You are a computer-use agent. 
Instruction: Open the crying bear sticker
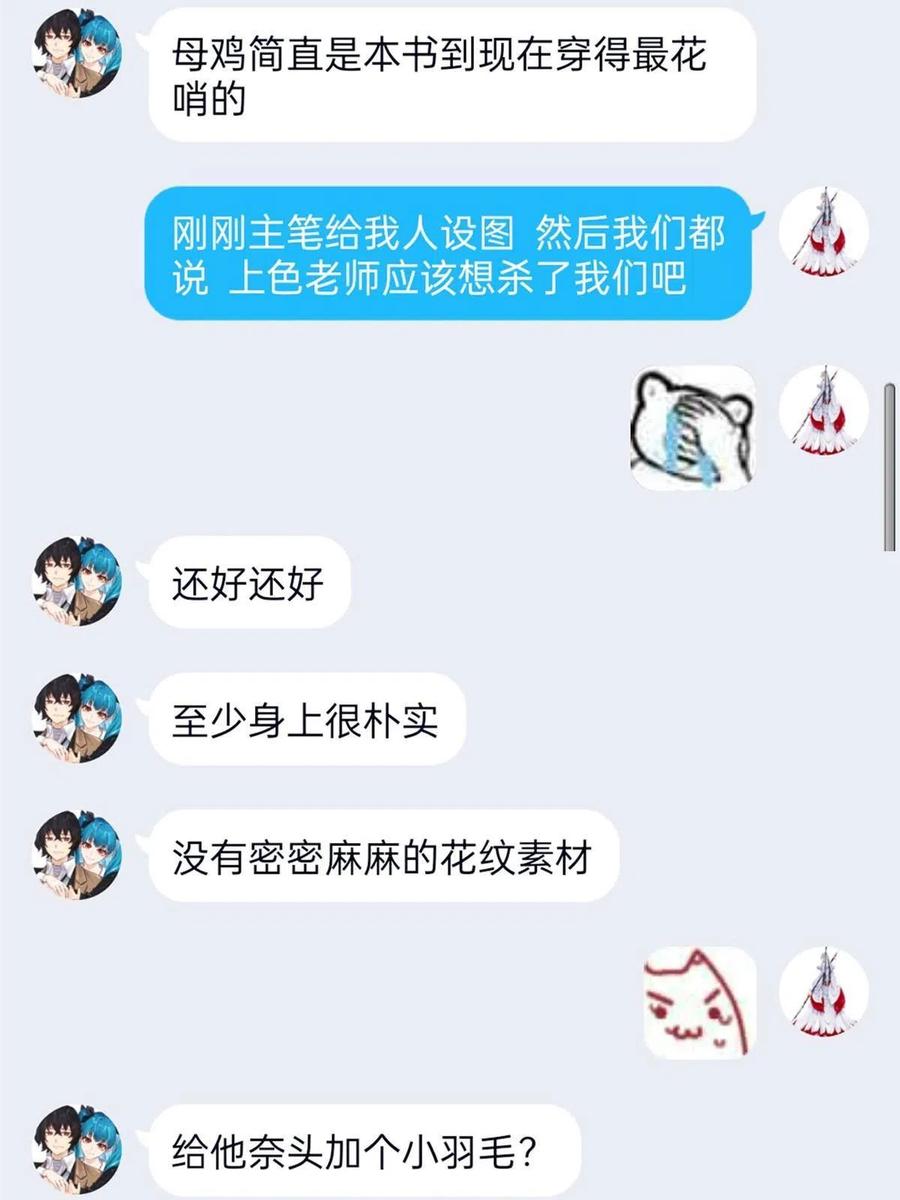[x=693, y=427]
